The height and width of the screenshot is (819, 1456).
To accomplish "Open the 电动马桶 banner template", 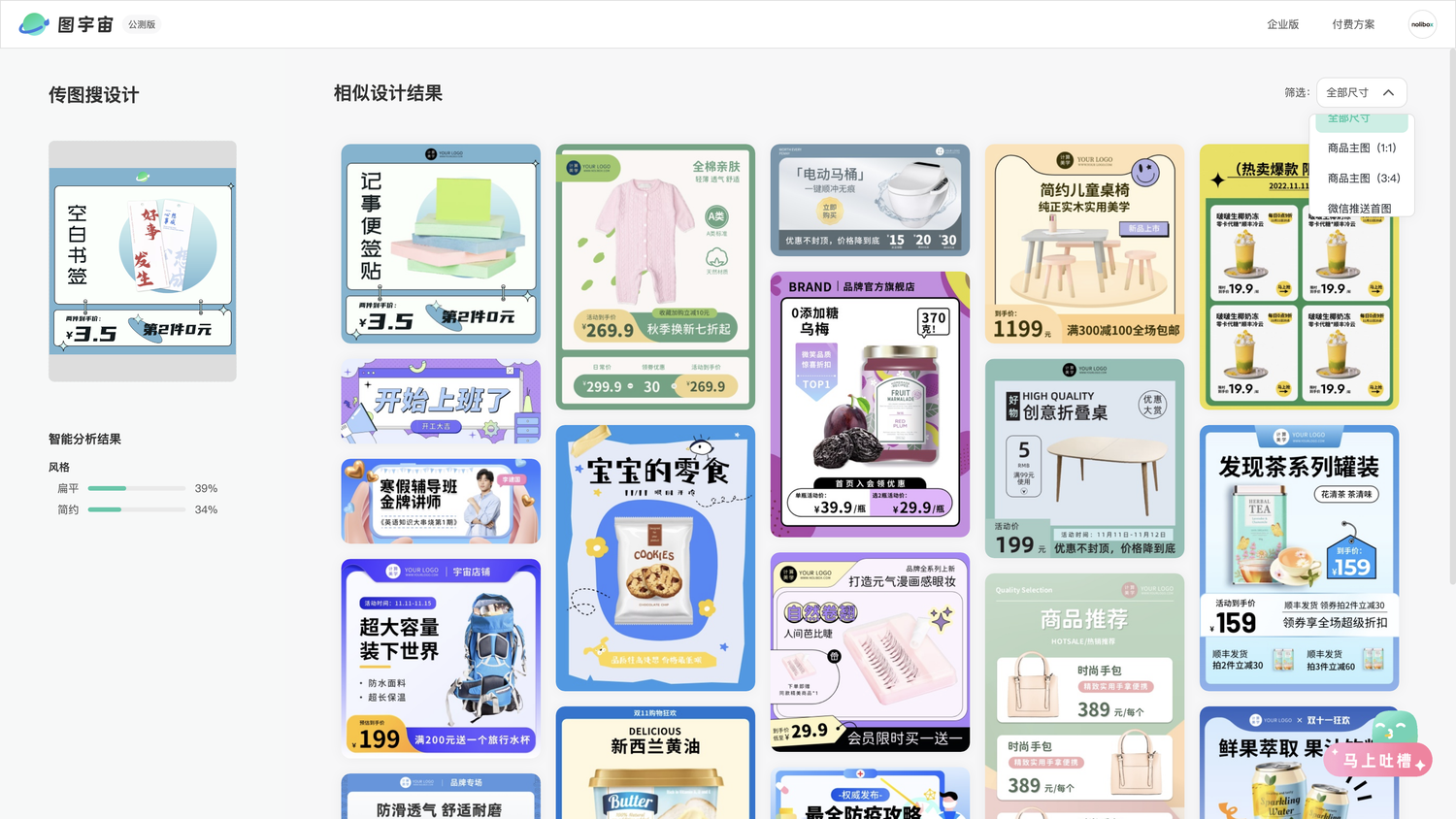I will [870, 200].
